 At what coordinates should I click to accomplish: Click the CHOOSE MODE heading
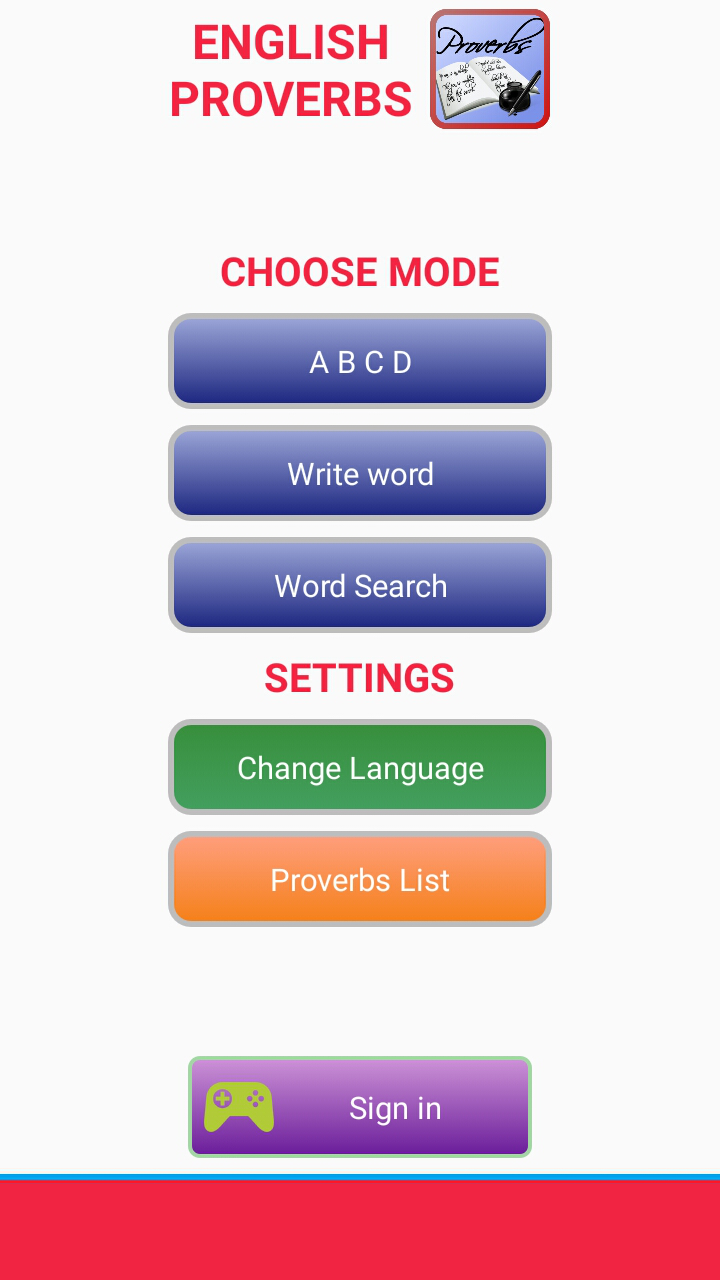click(x=360, y=271)
